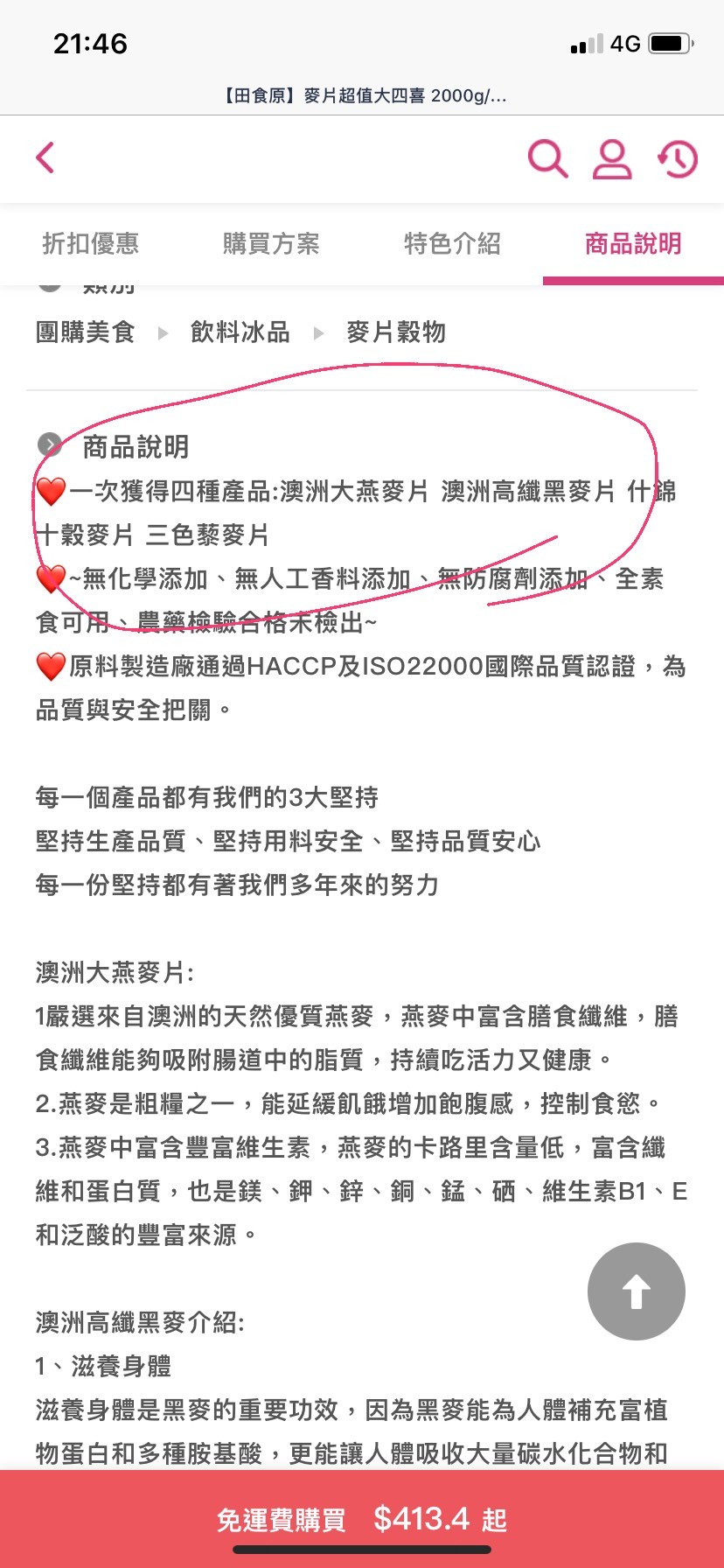View browsing history clock icon

point(678,158)
